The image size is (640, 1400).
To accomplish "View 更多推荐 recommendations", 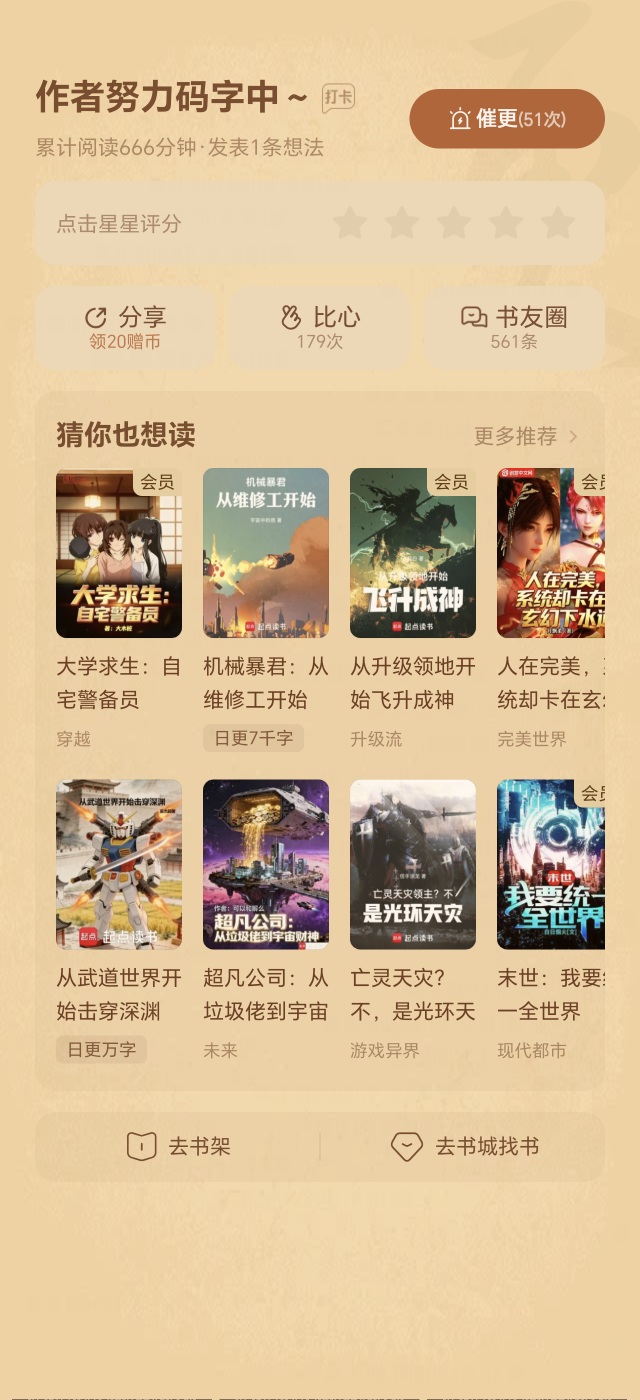I will pos(526,436).
